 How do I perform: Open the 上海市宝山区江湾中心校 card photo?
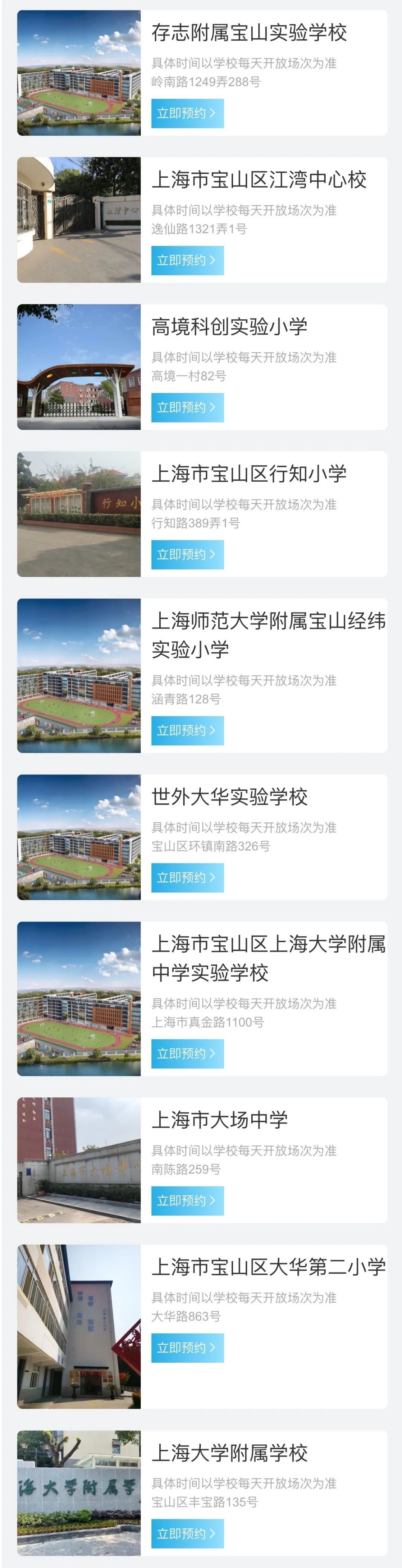pyautogui.click(x=79, y=220)
